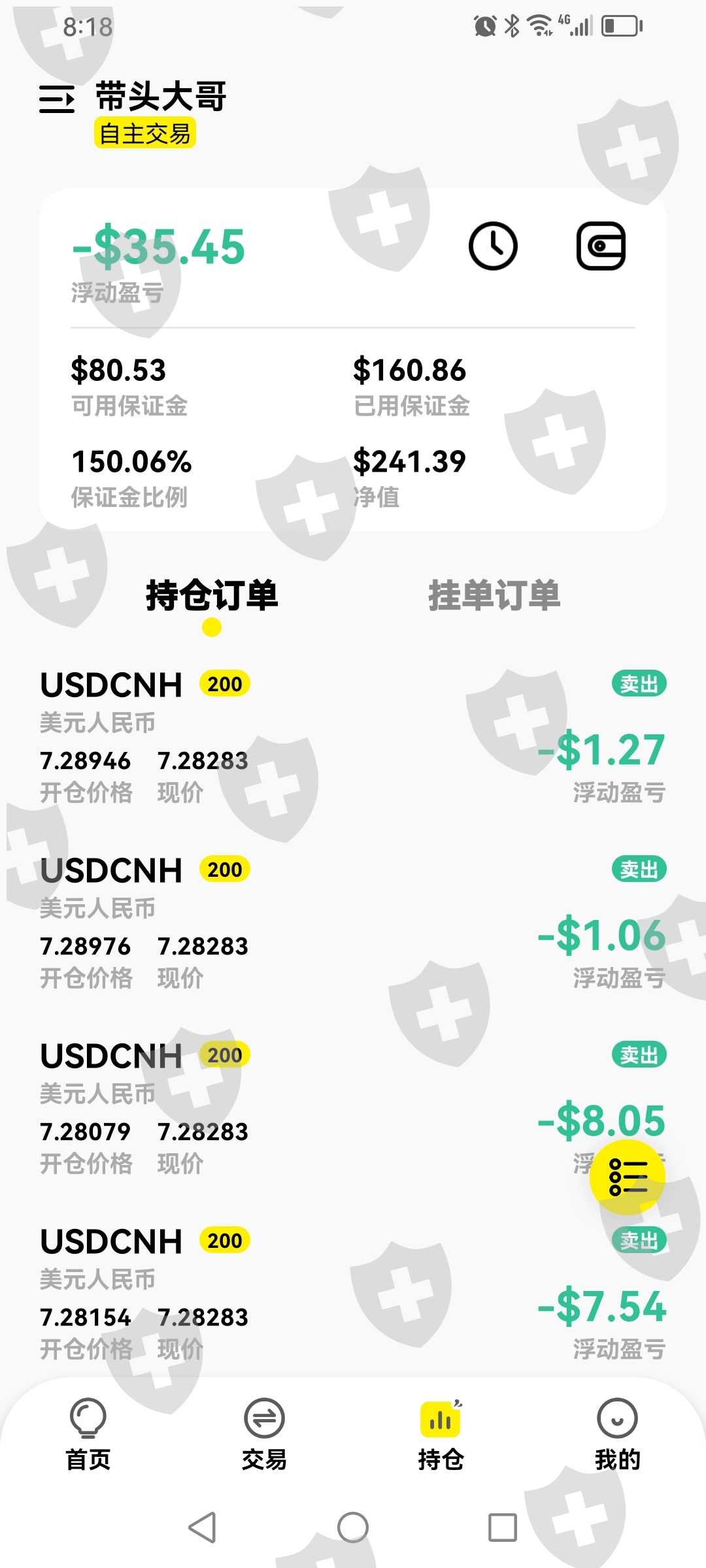Switch to the 挂单订单 tab
The image size is (706, 1568).
tap(494, 595)
